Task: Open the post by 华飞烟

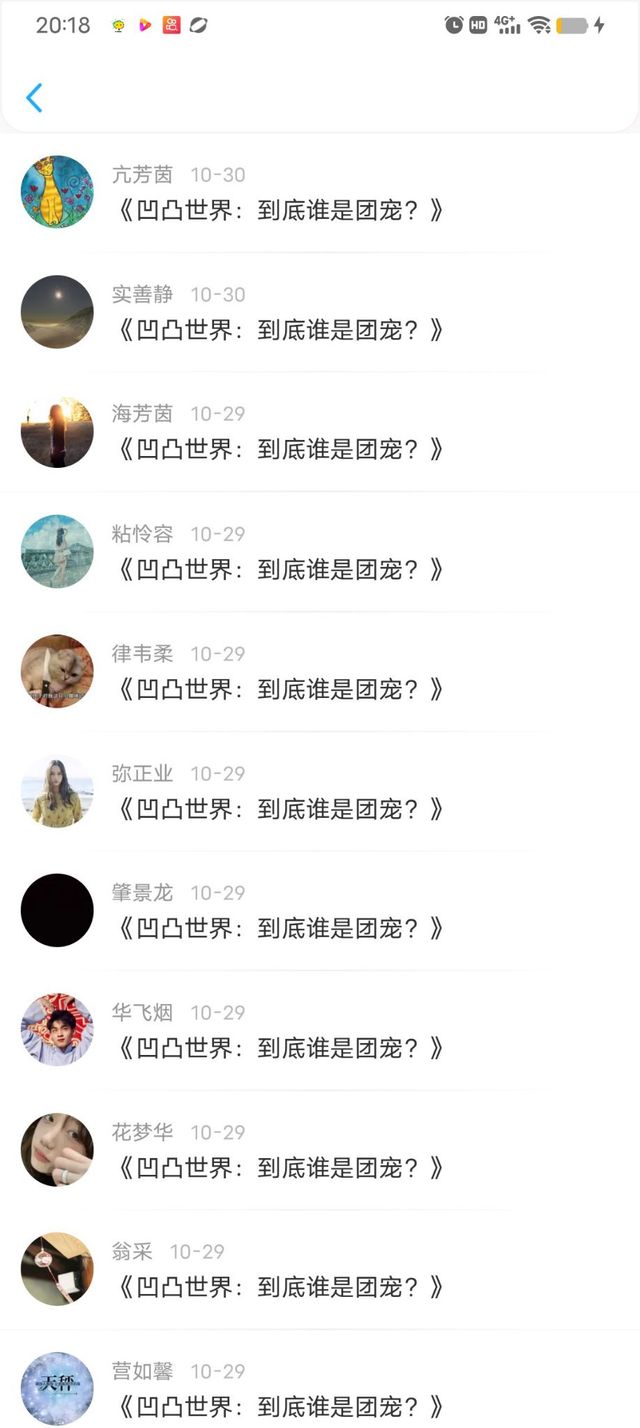Action: tap(280, 1048)
